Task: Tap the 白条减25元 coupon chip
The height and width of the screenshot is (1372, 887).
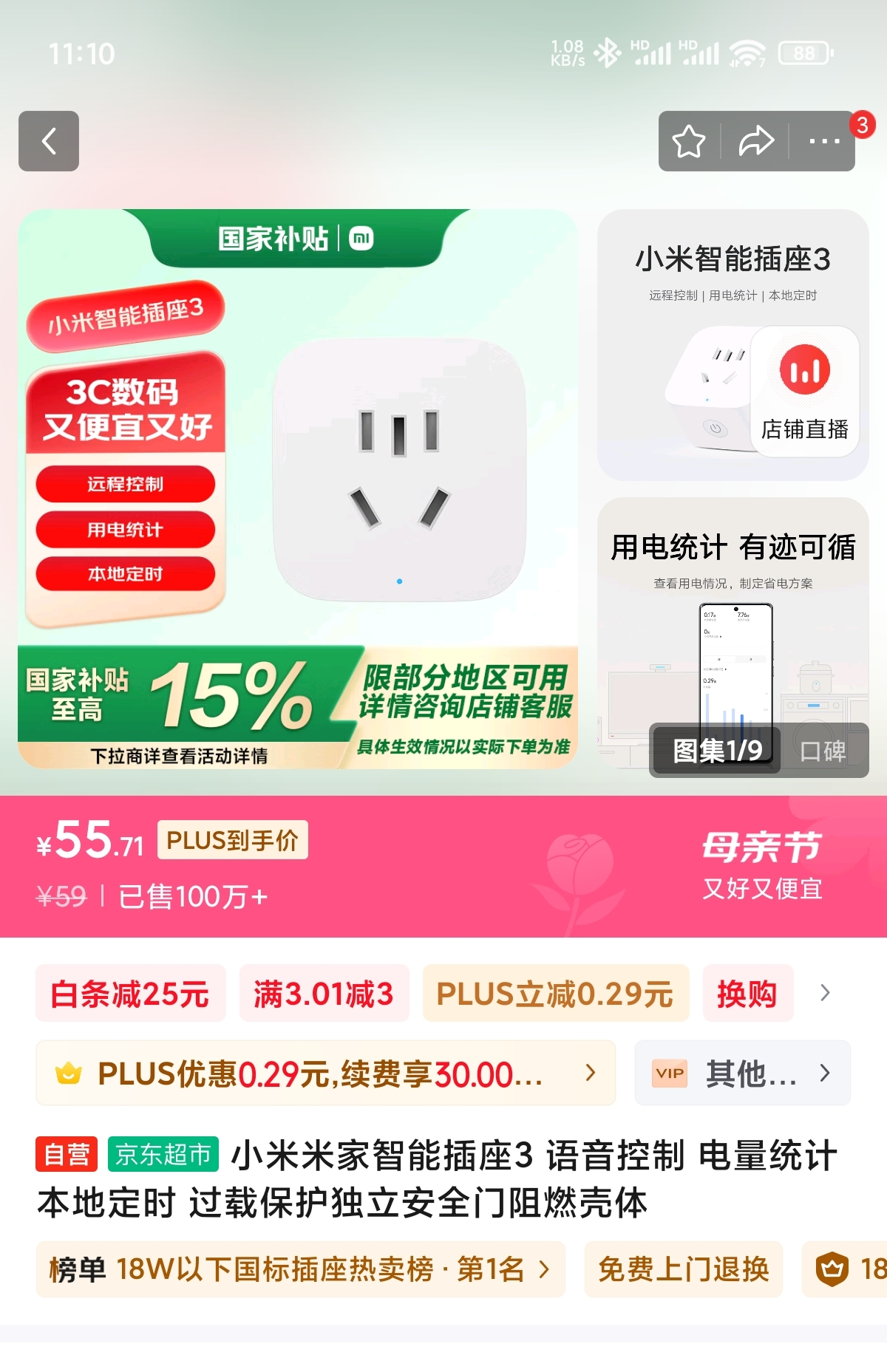Action: [x=130, y=994]
